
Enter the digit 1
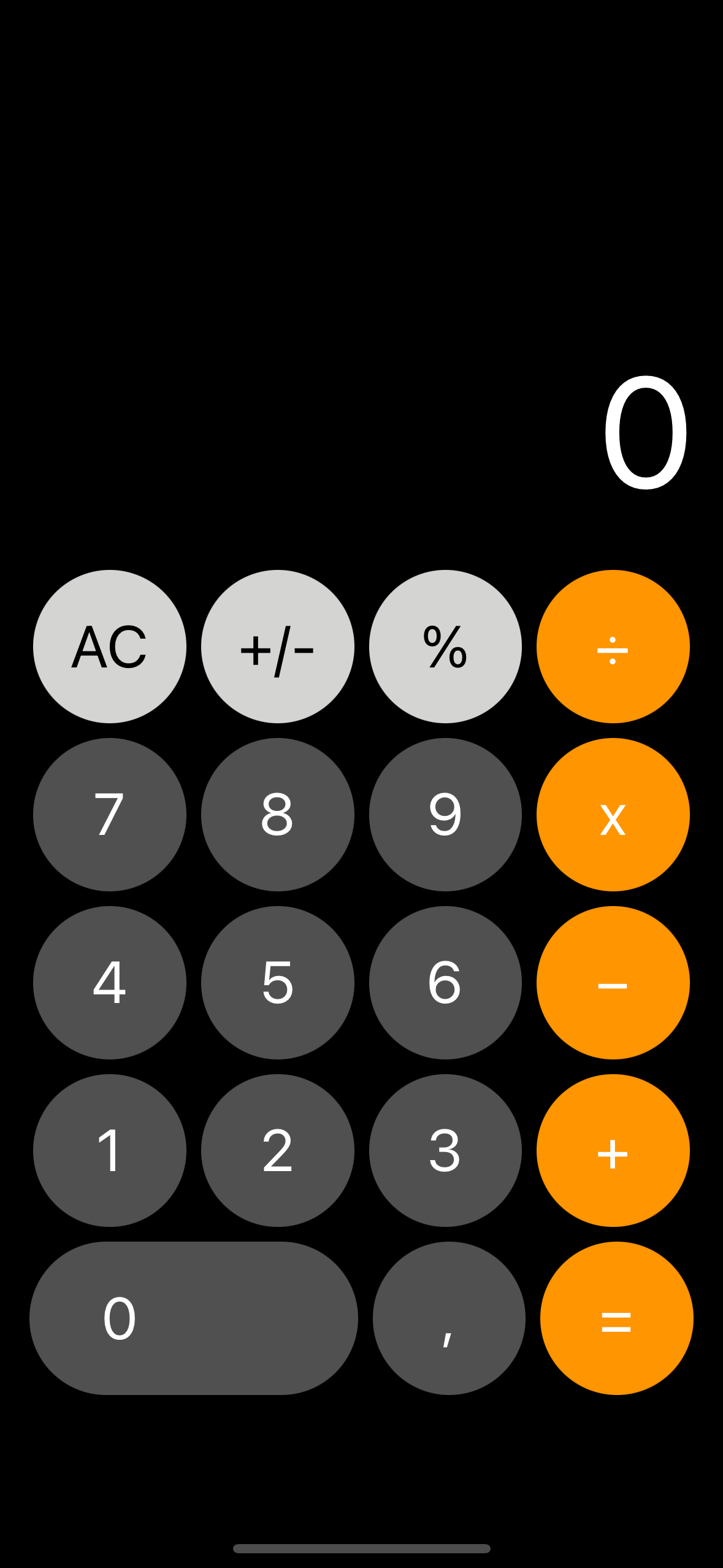click(x=109, y=1150)
